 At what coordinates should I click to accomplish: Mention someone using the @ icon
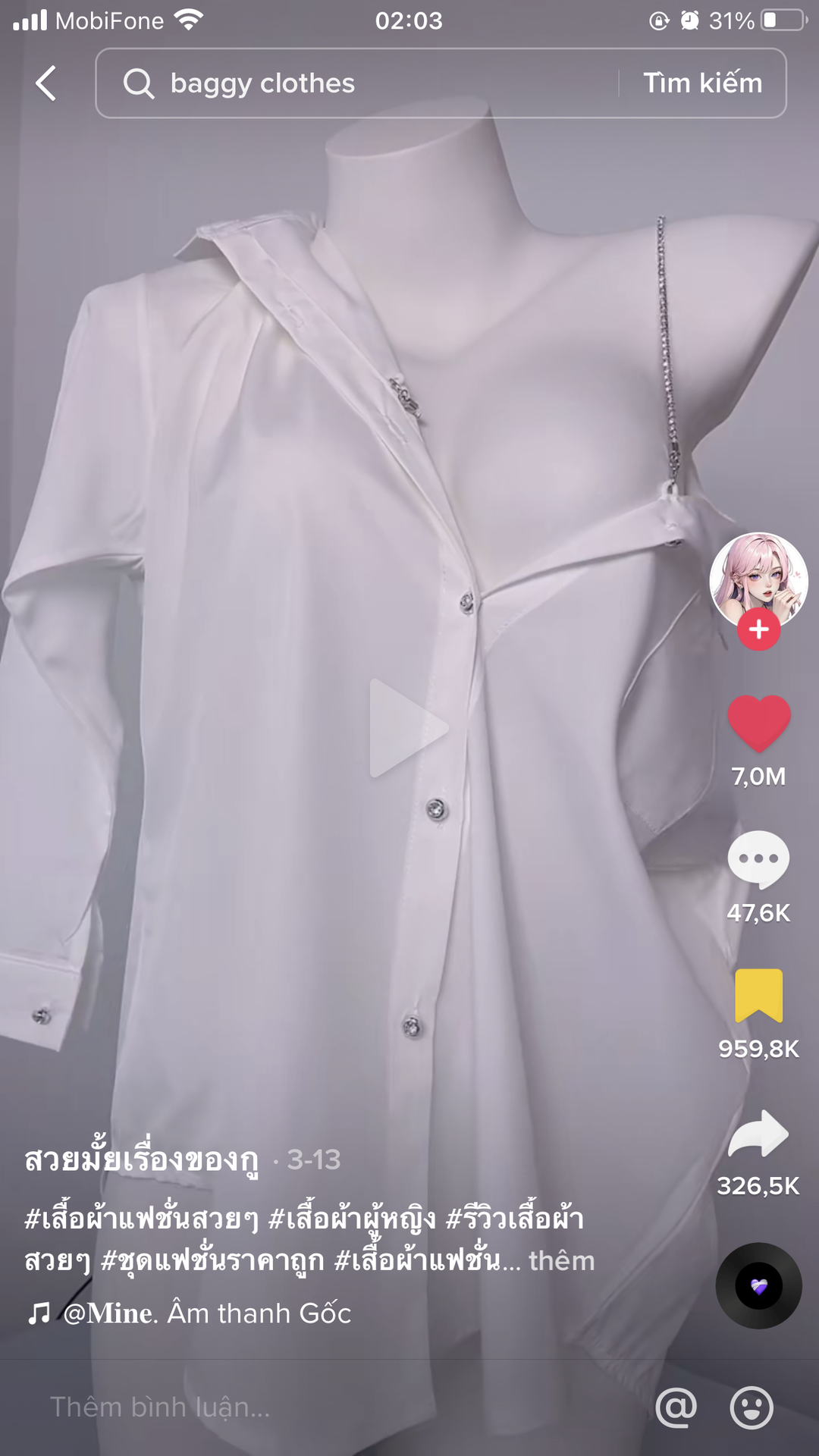(676, 1407)
